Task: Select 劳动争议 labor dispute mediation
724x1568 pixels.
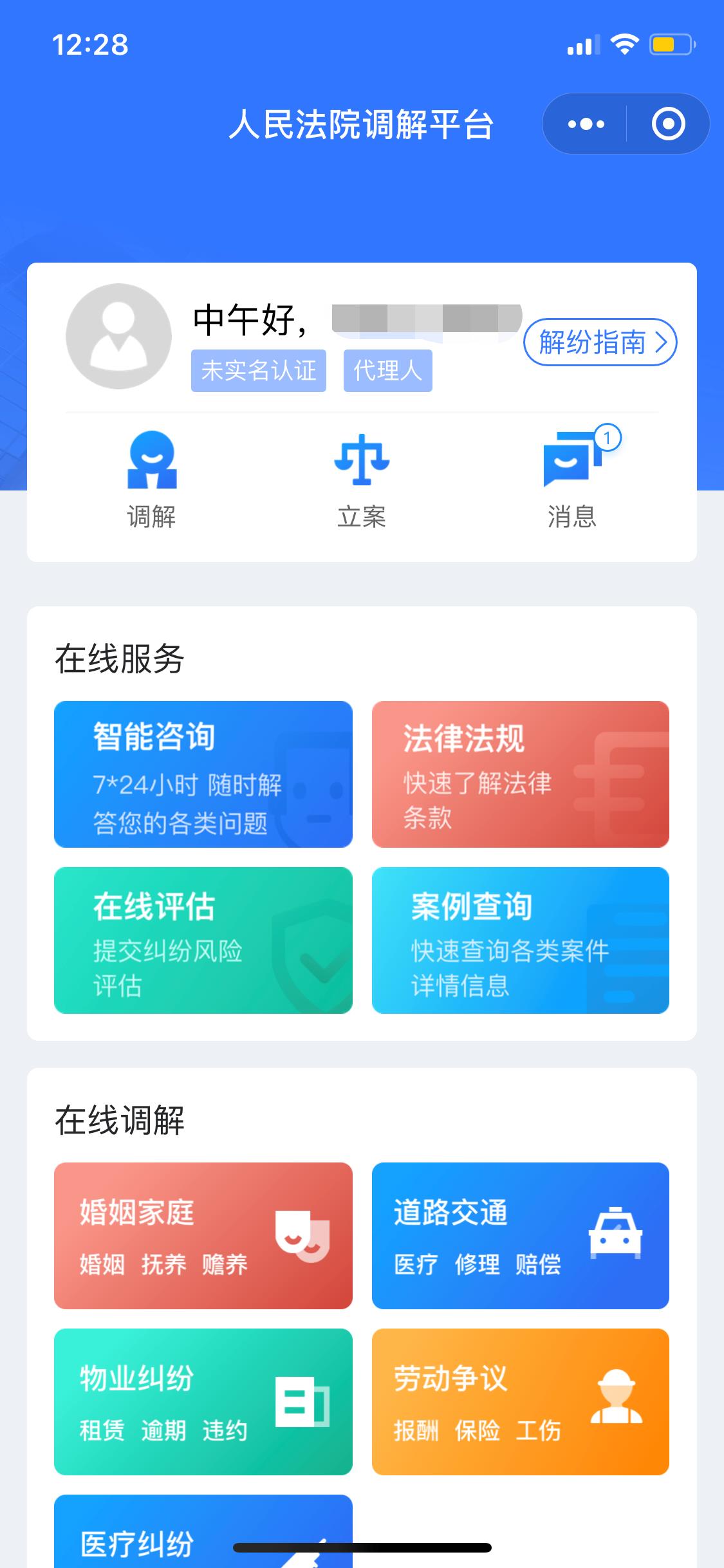Action: coord(520,1402)
